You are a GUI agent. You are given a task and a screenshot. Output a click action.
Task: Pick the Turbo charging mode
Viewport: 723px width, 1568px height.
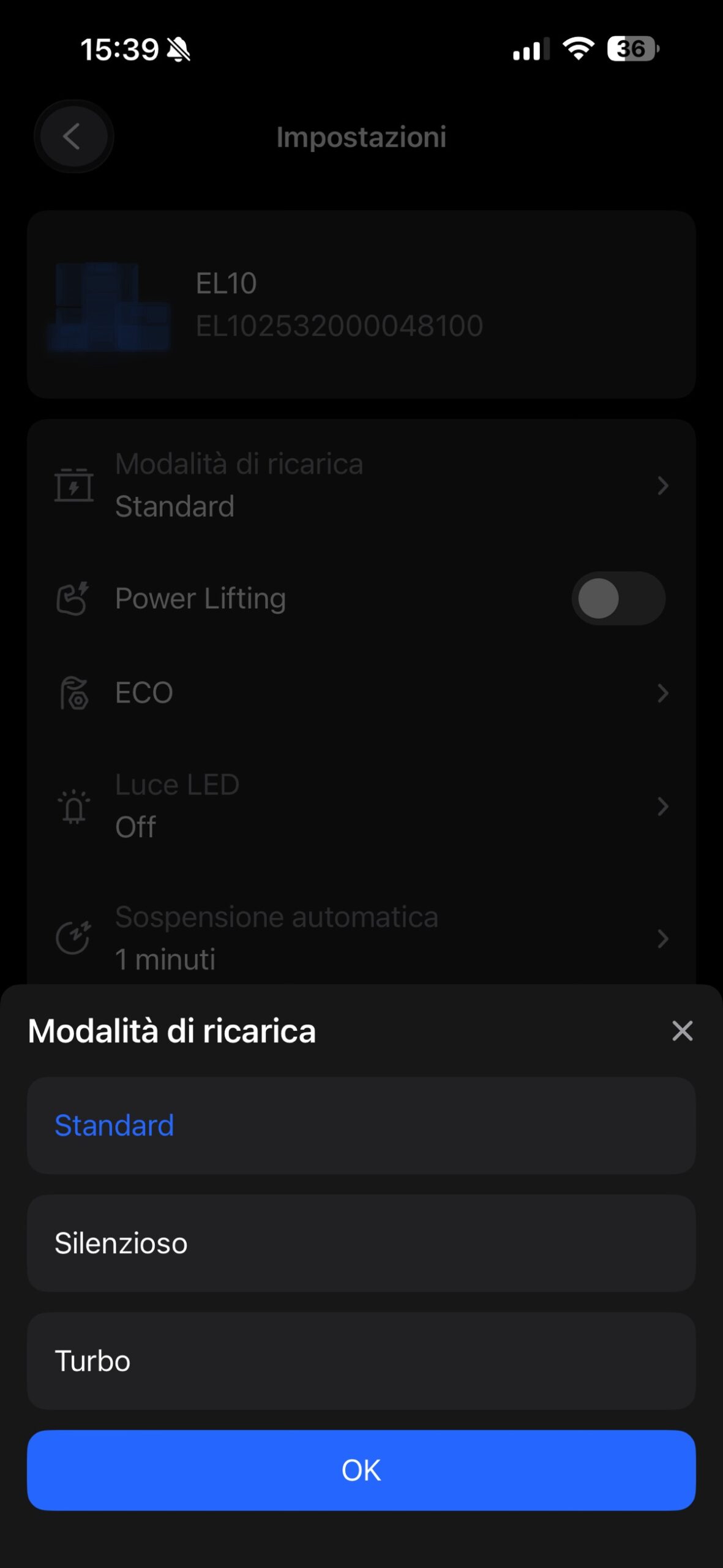coord(361,1360)
